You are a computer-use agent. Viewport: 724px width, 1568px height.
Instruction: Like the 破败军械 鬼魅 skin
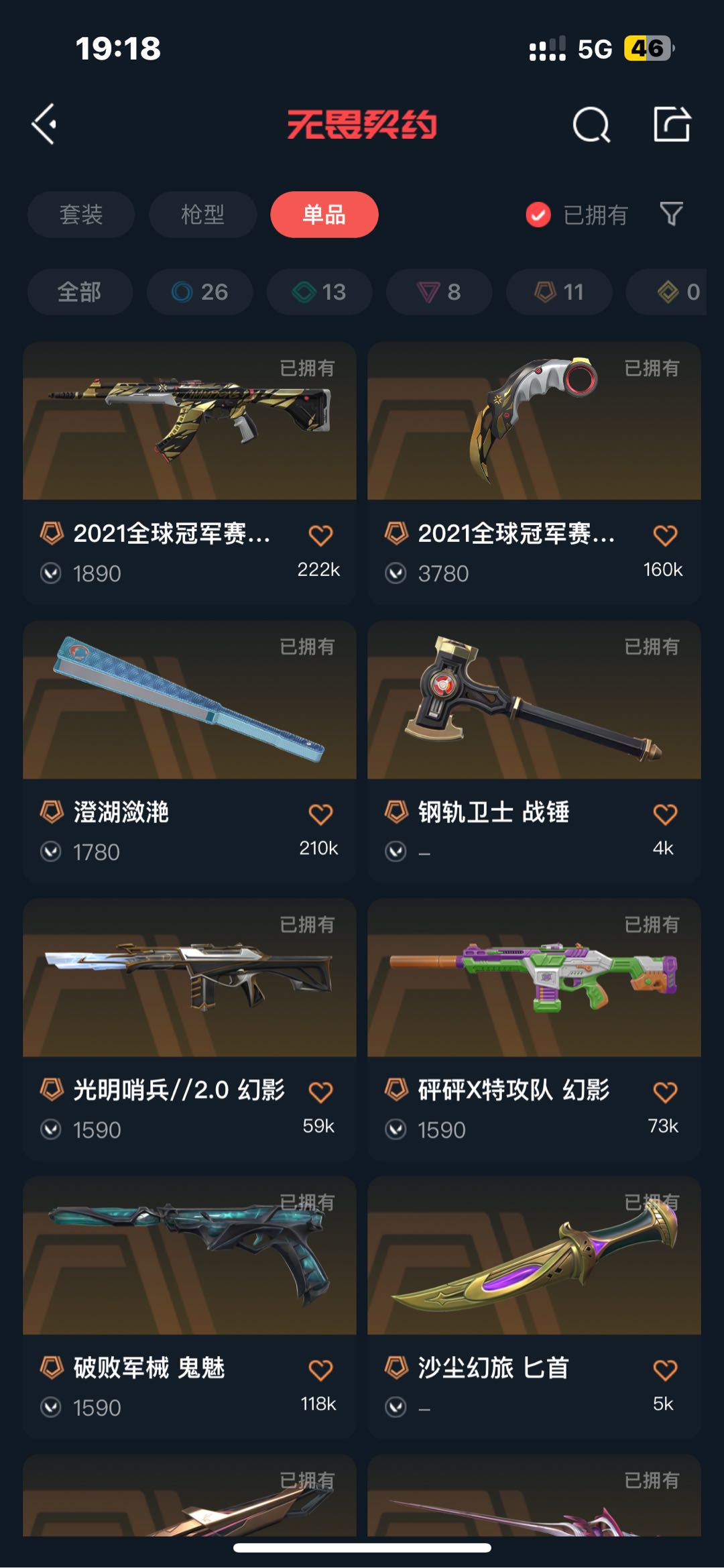(x=320, y=1369)
